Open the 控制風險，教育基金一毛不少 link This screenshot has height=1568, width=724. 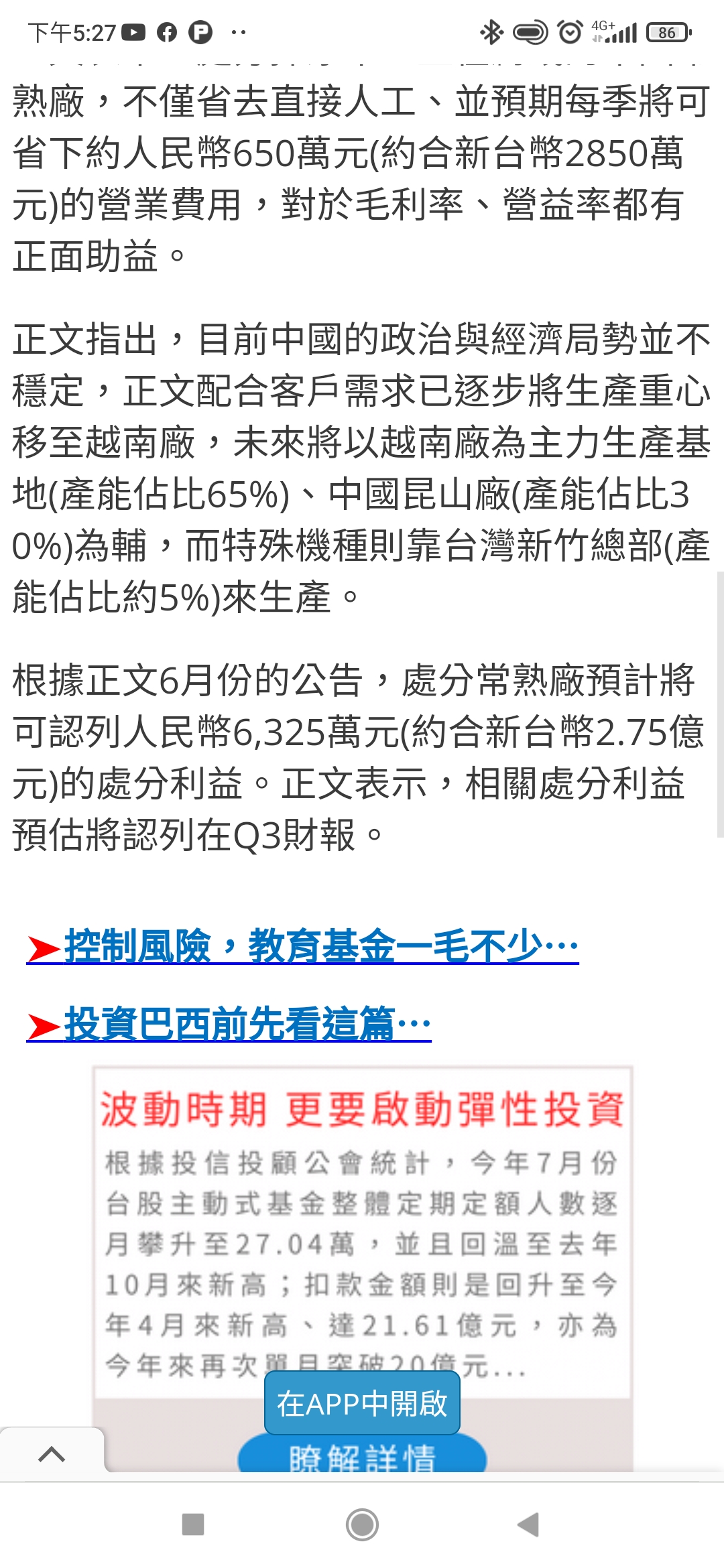[303, 947]
